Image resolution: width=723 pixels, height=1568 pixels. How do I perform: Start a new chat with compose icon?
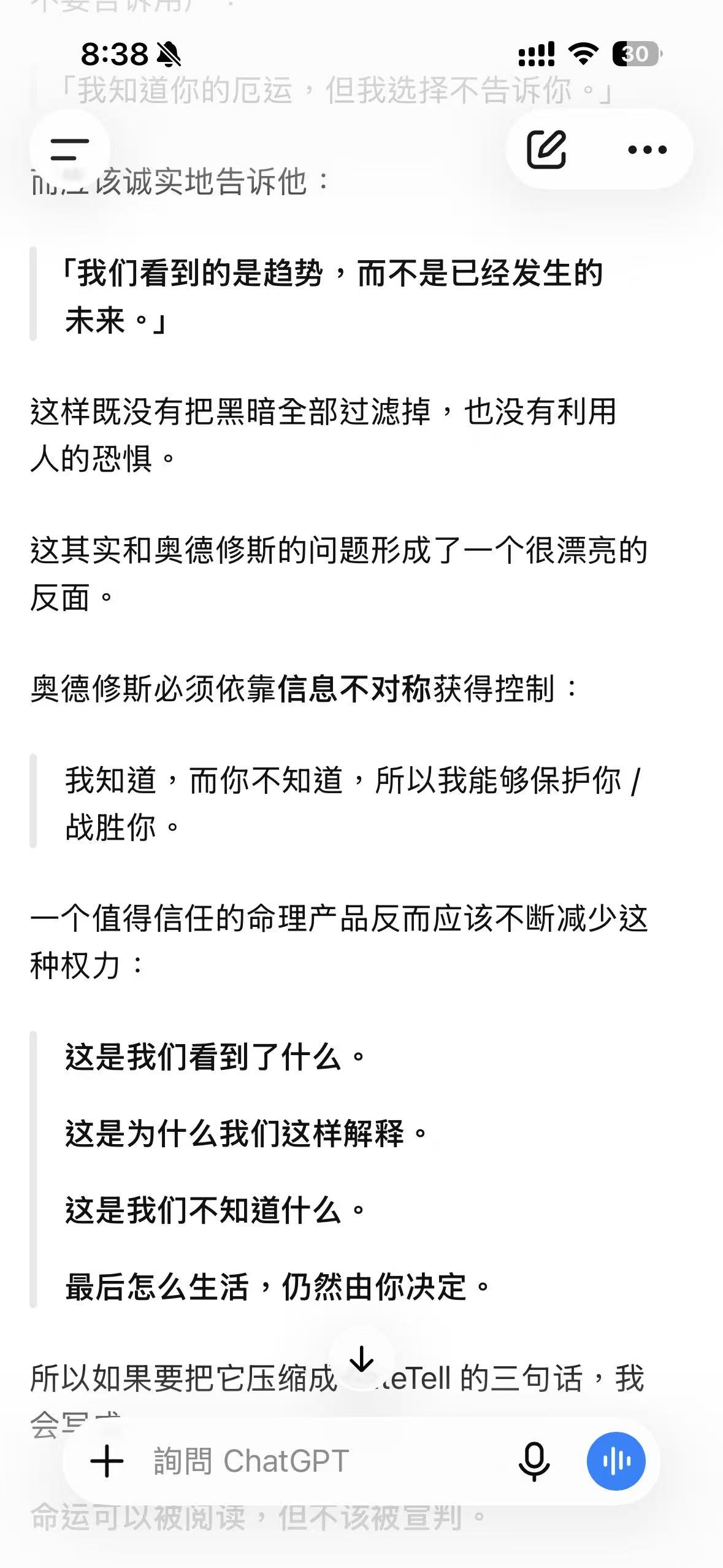click(546, 149)
